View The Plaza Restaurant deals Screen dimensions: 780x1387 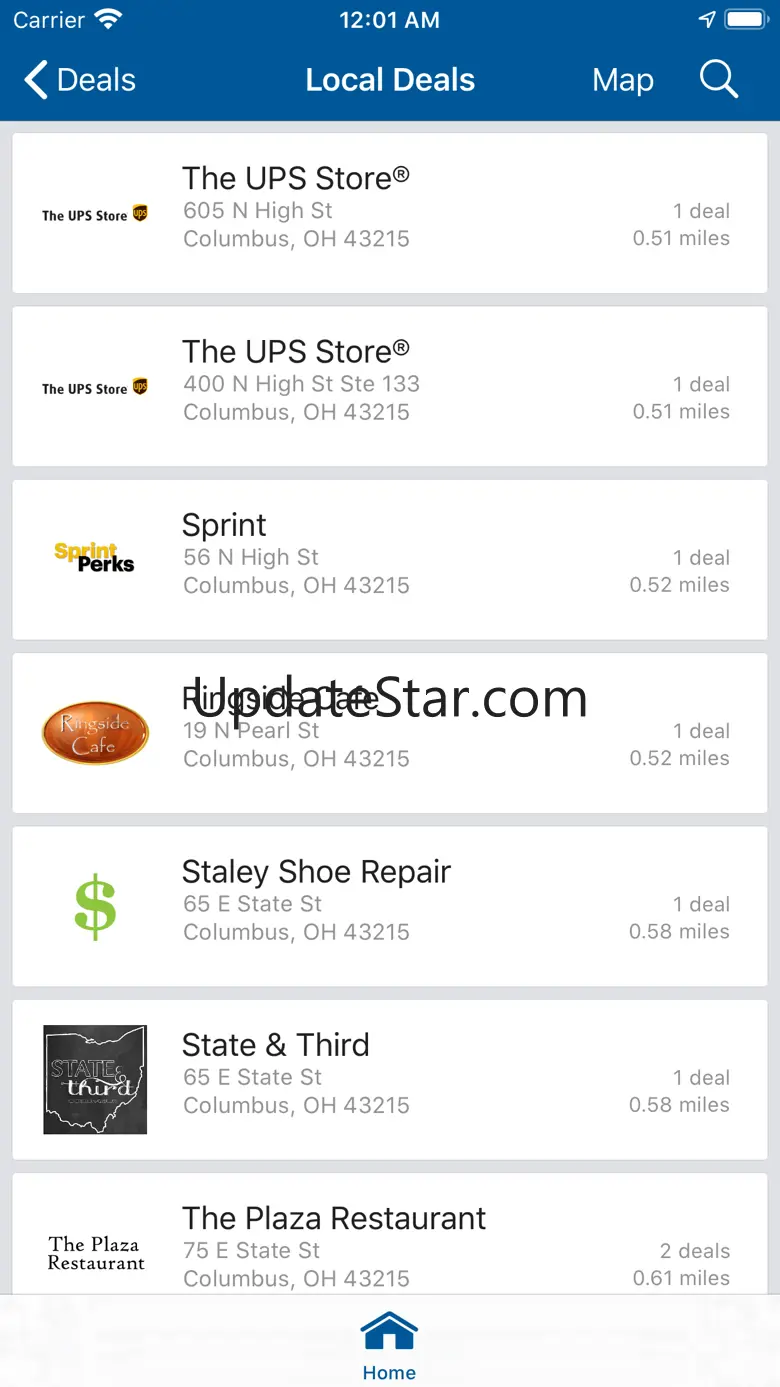pos(390,1234)
